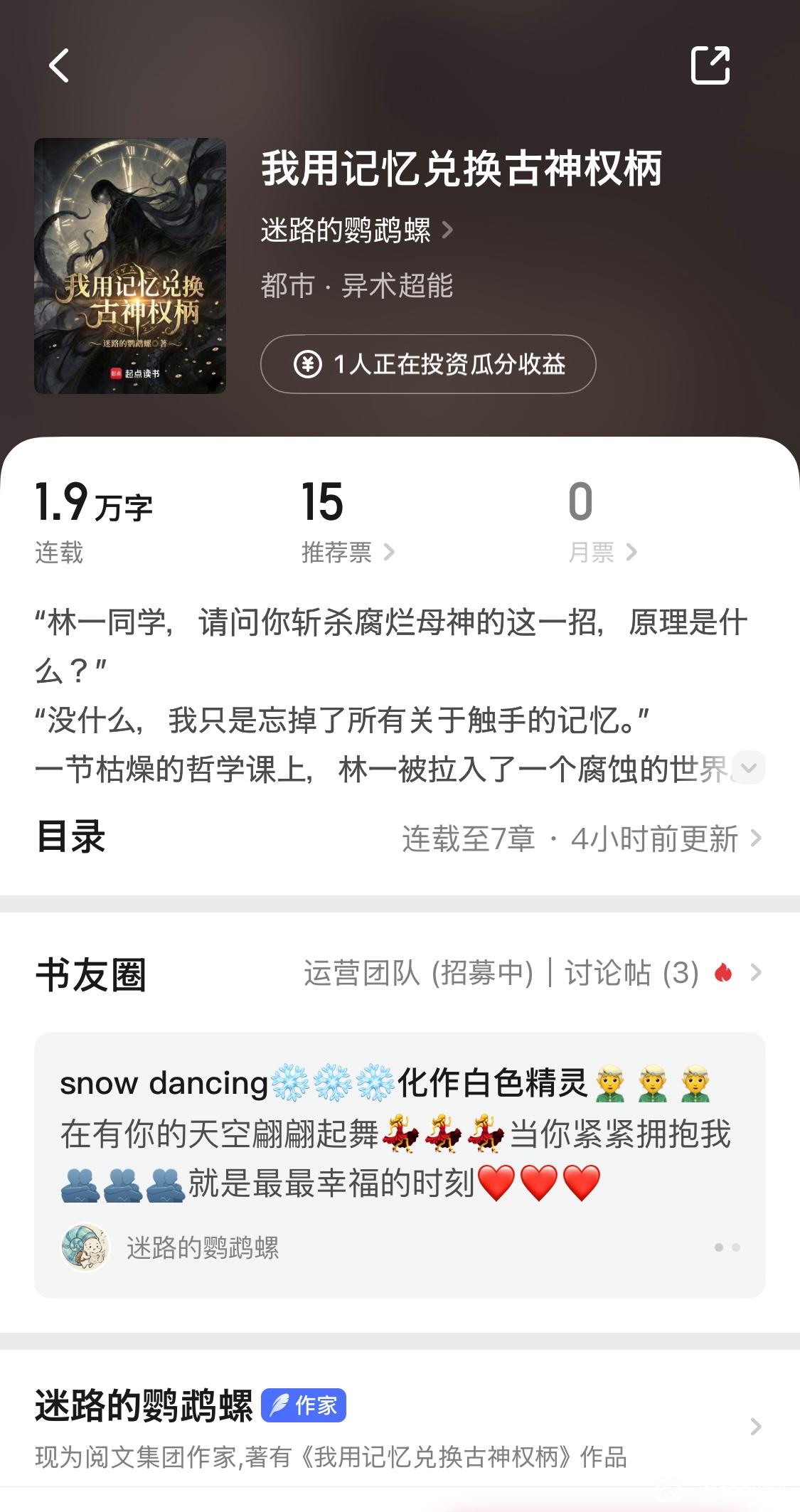This screenshot has width=800, height=1512.
Task: Open 月票 details
Action: [602, 552]
